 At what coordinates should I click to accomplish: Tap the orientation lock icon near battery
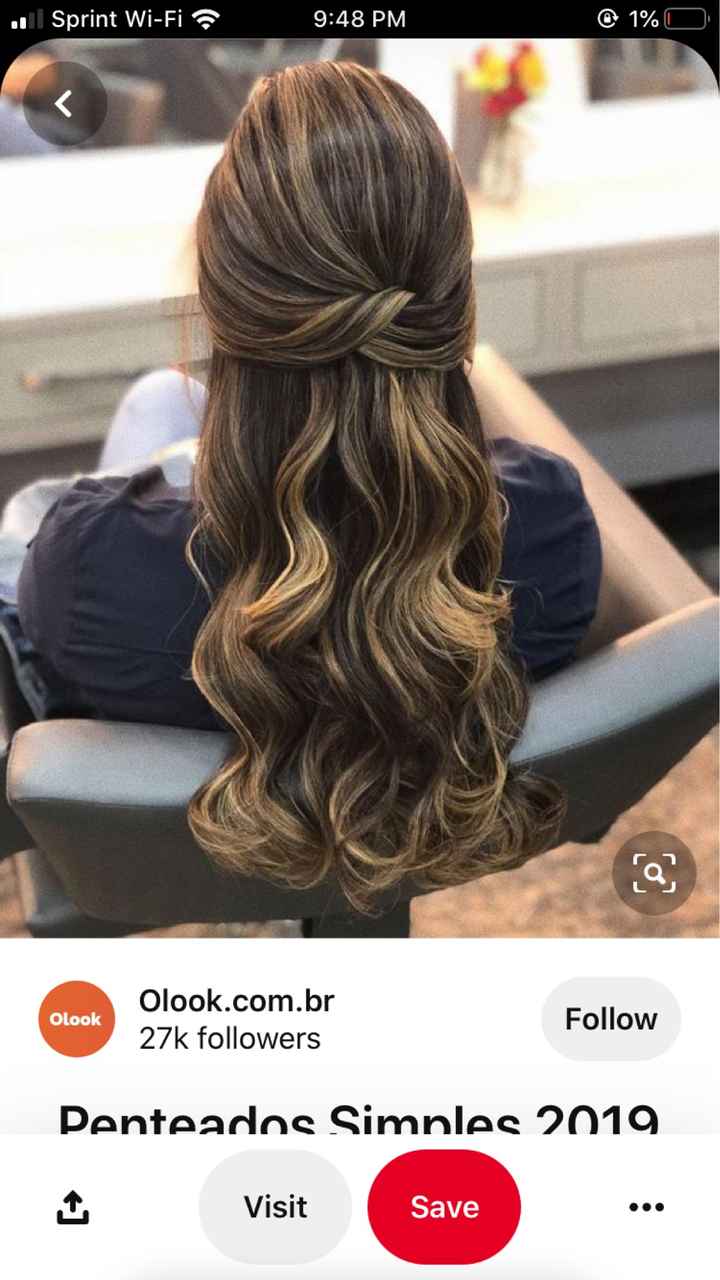606,18
